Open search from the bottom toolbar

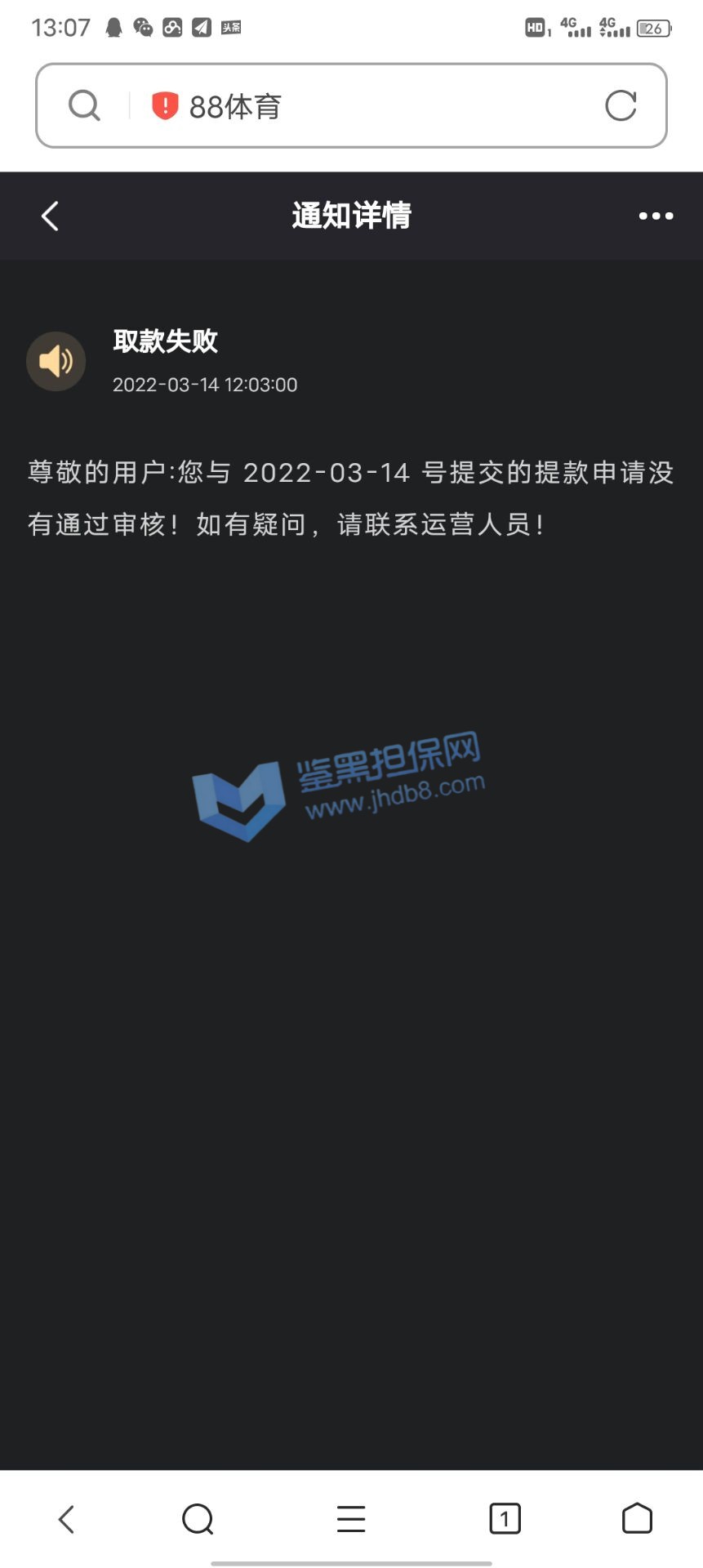(x=198, y=1519)
